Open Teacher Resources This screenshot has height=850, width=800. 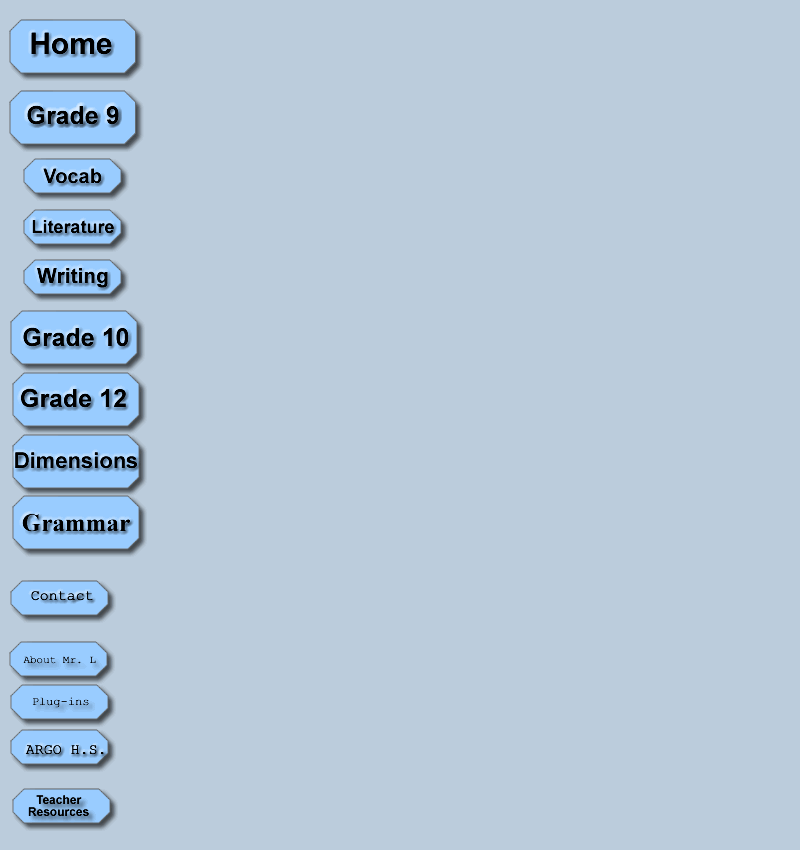tap(60, 806)
